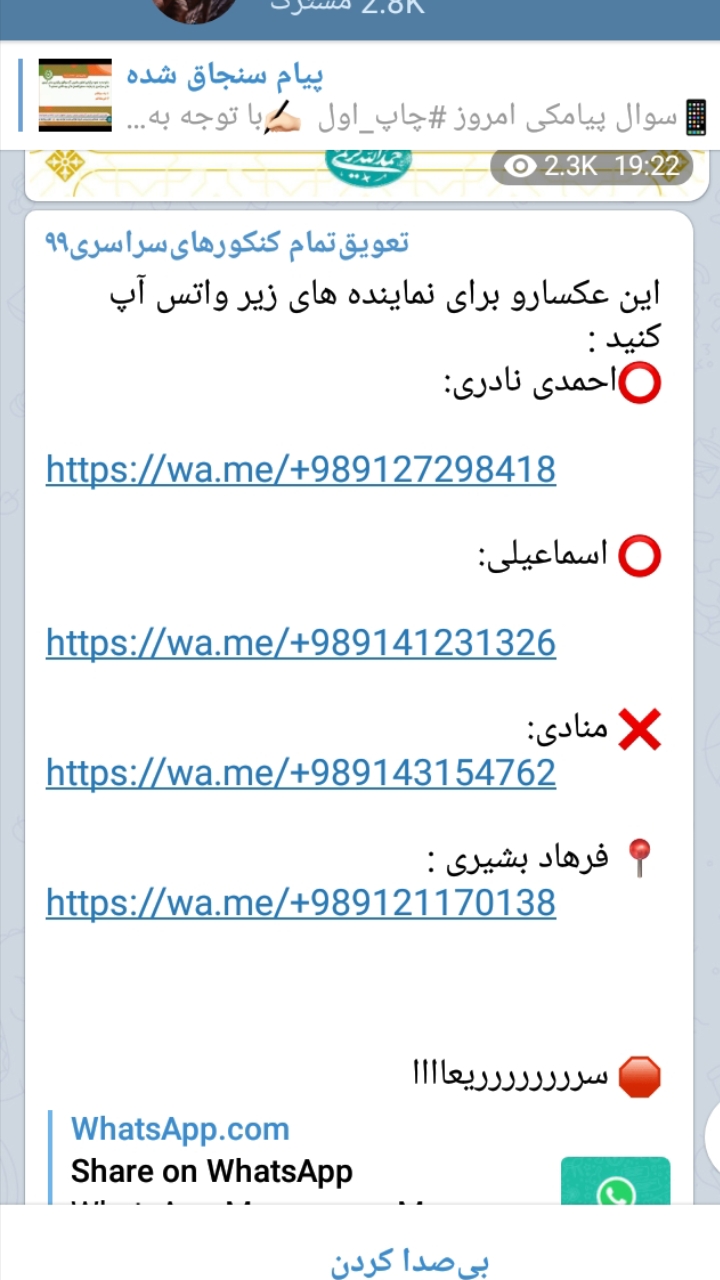Image resolution: width=720 pixels, height=1280 pixels.
Task: Open WhatsApp link ending in 170138
Action: point(300,903)
